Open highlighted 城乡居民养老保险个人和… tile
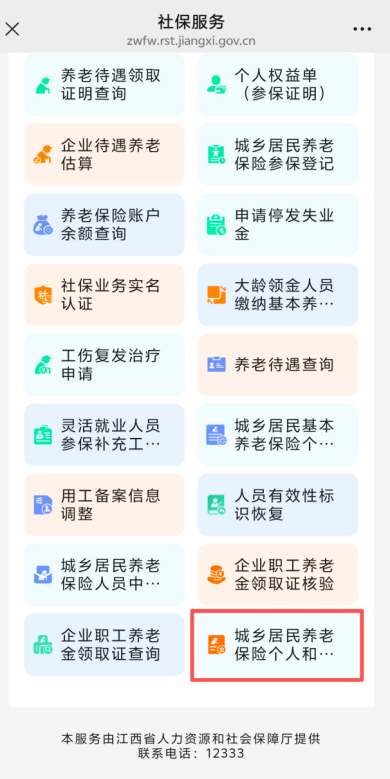390x779 pixels. point(278,645)
